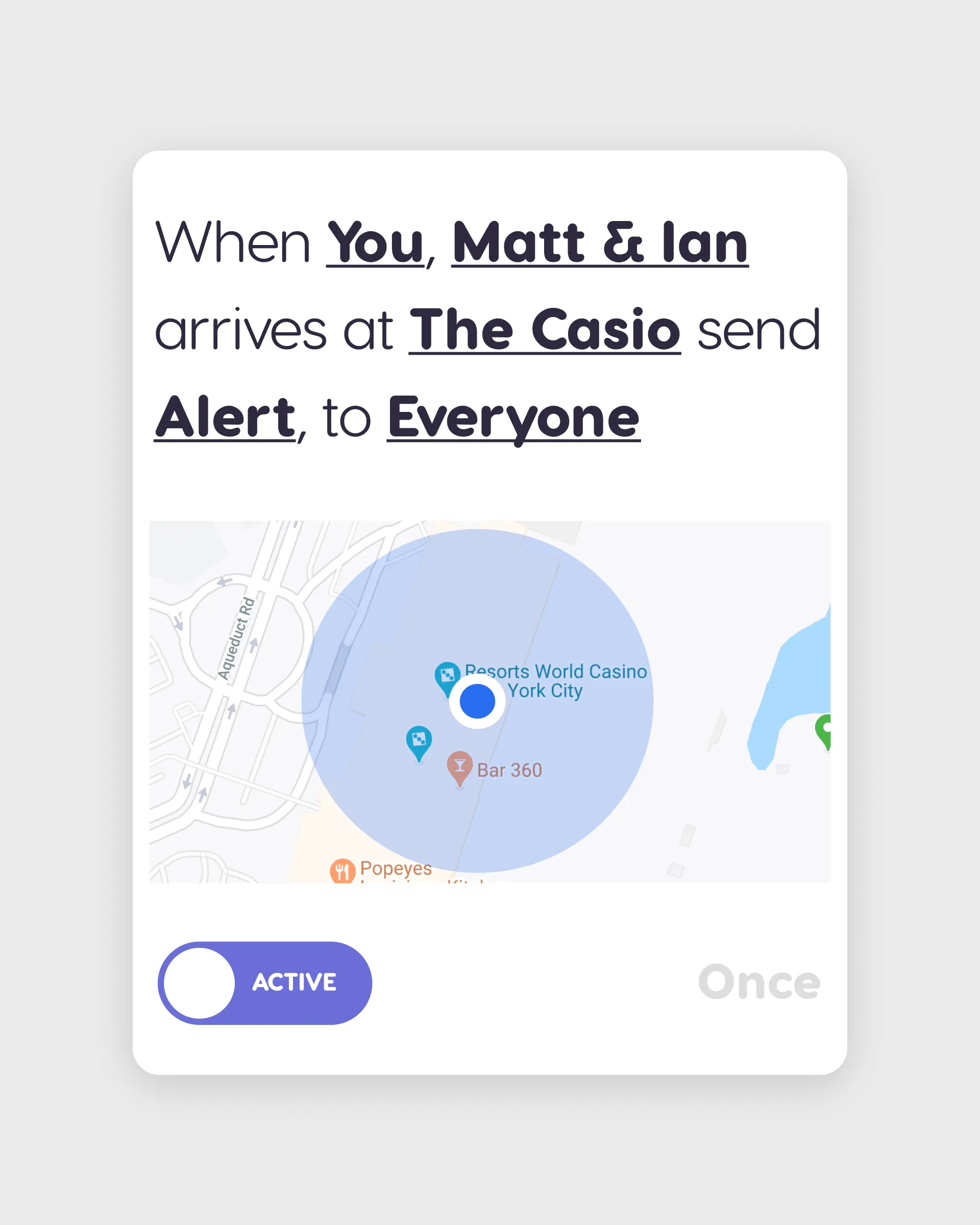Change the location 'The Casio'

(x=544, y=331)
